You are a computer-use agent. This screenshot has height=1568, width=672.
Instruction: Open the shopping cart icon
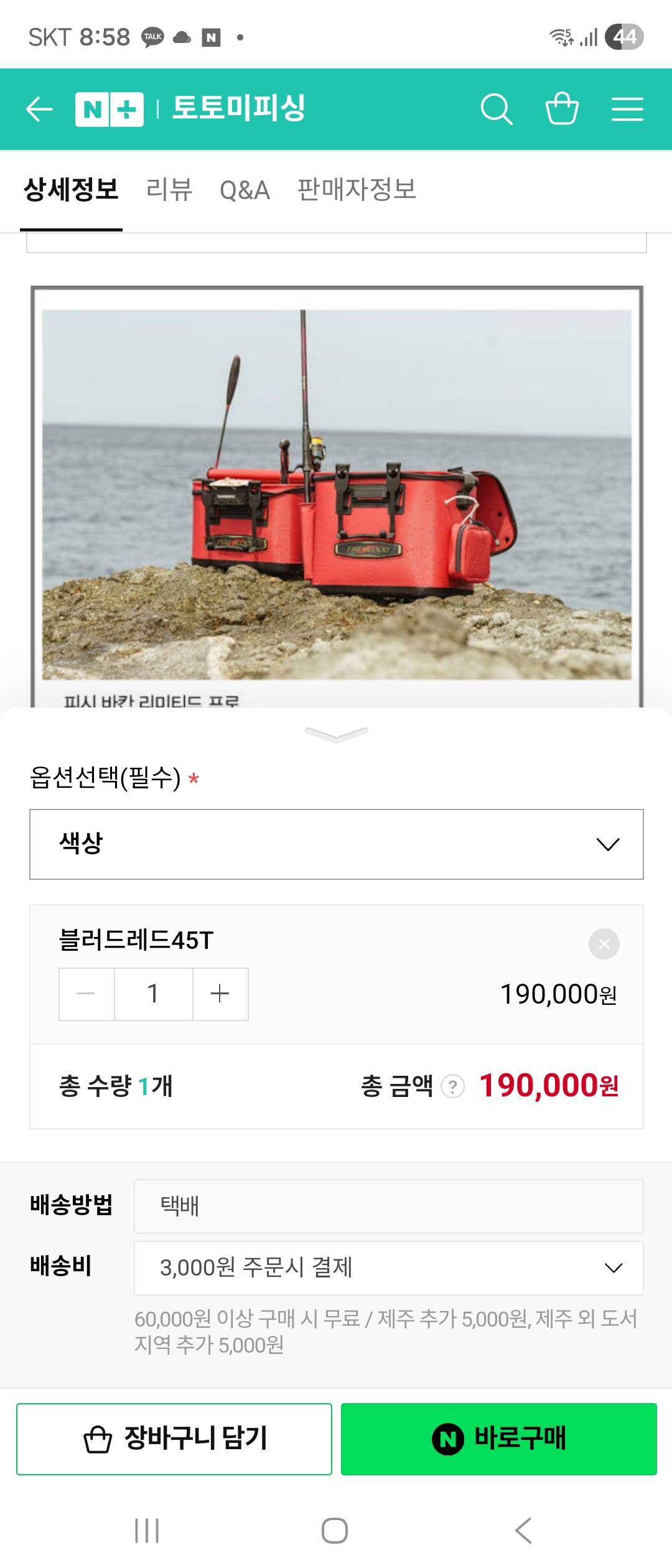562,110
